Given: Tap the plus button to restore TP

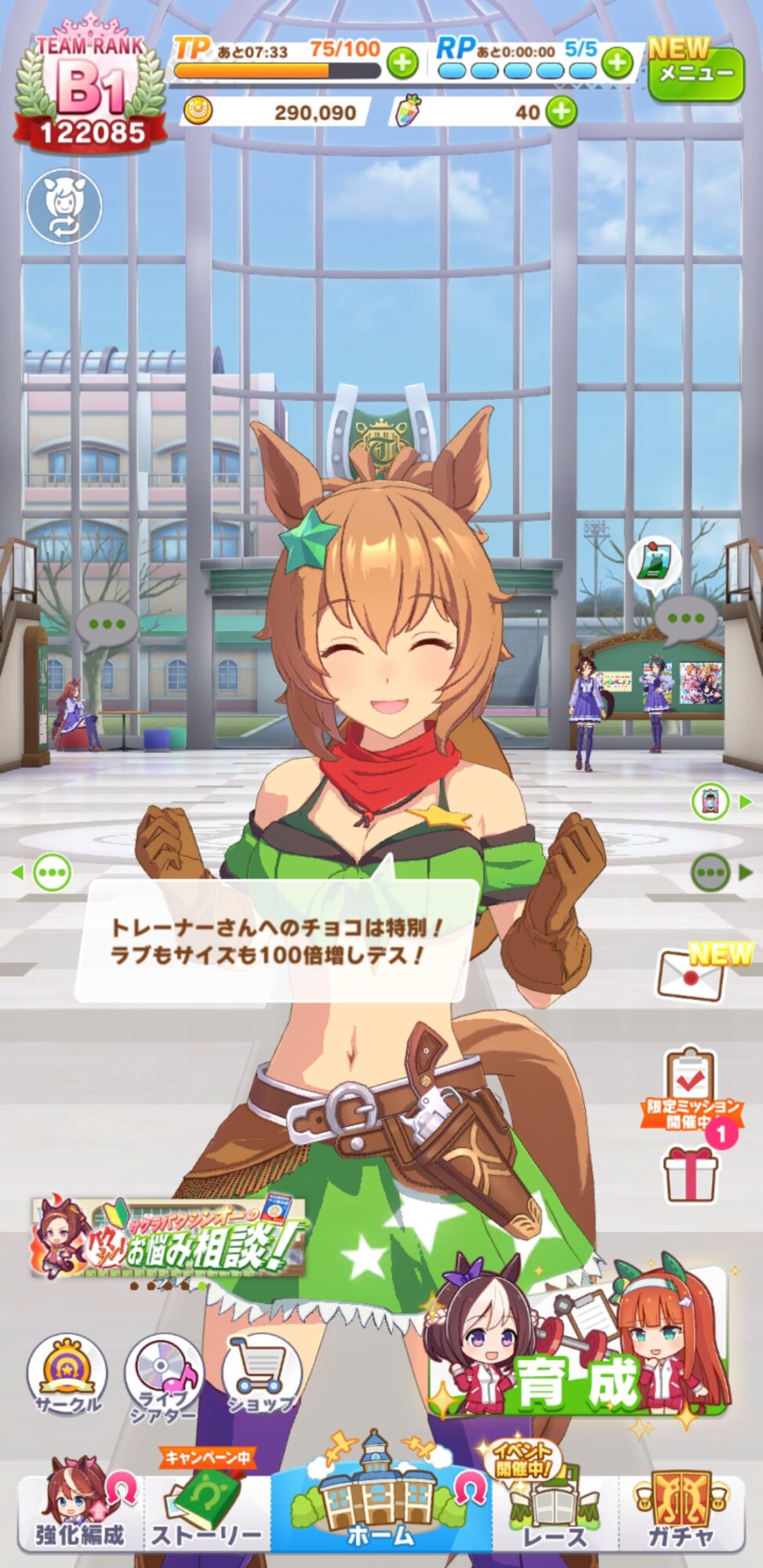Looking at the screenshot, I should pyautogui.click(x=402, y=63).
